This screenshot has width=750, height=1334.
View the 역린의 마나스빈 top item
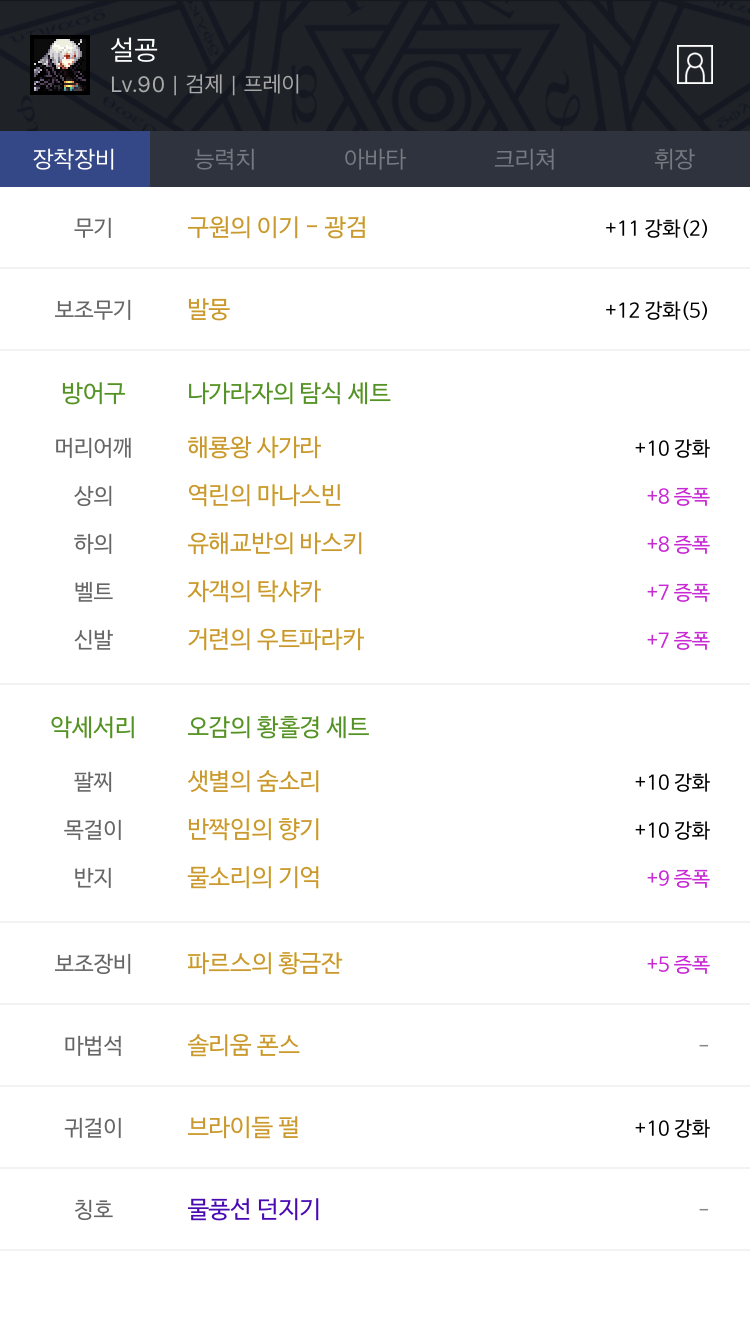coord(265,495)
